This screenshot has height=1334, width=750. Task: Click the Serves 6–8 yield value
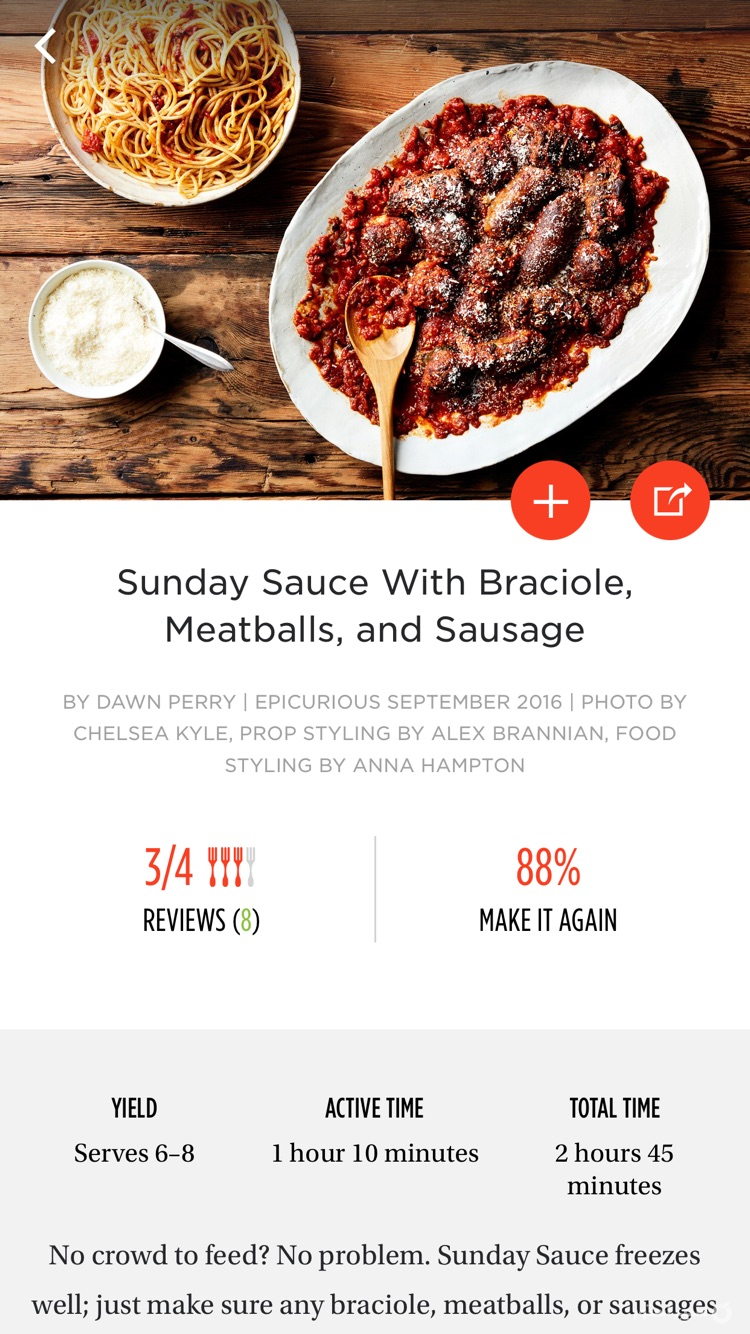(134, 1152)
